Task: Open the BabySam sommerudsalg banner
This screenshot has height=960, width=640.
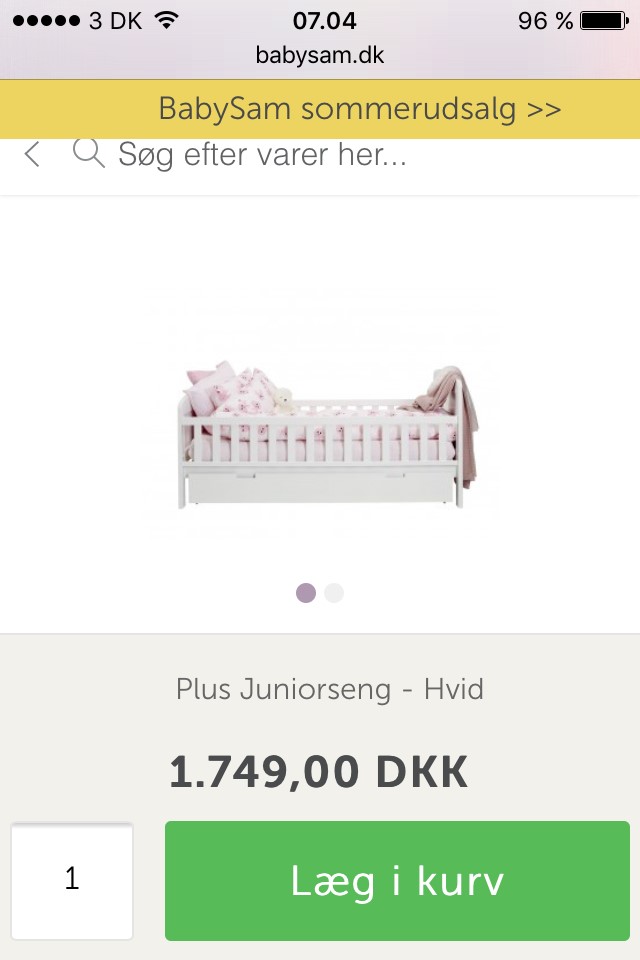Action: [x=359, y=109]
